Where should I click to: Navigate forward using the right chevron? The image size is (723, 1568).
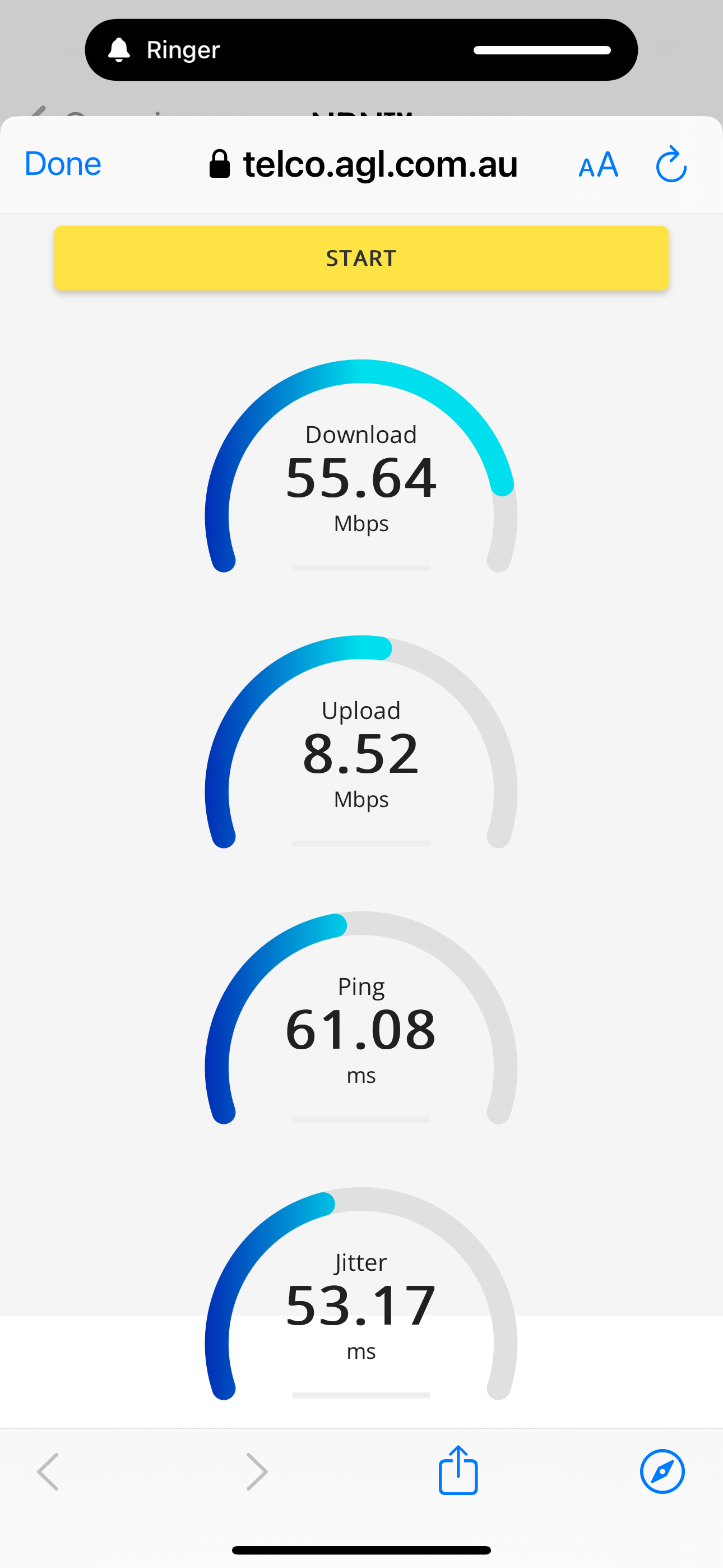[x=256, y=1472]
